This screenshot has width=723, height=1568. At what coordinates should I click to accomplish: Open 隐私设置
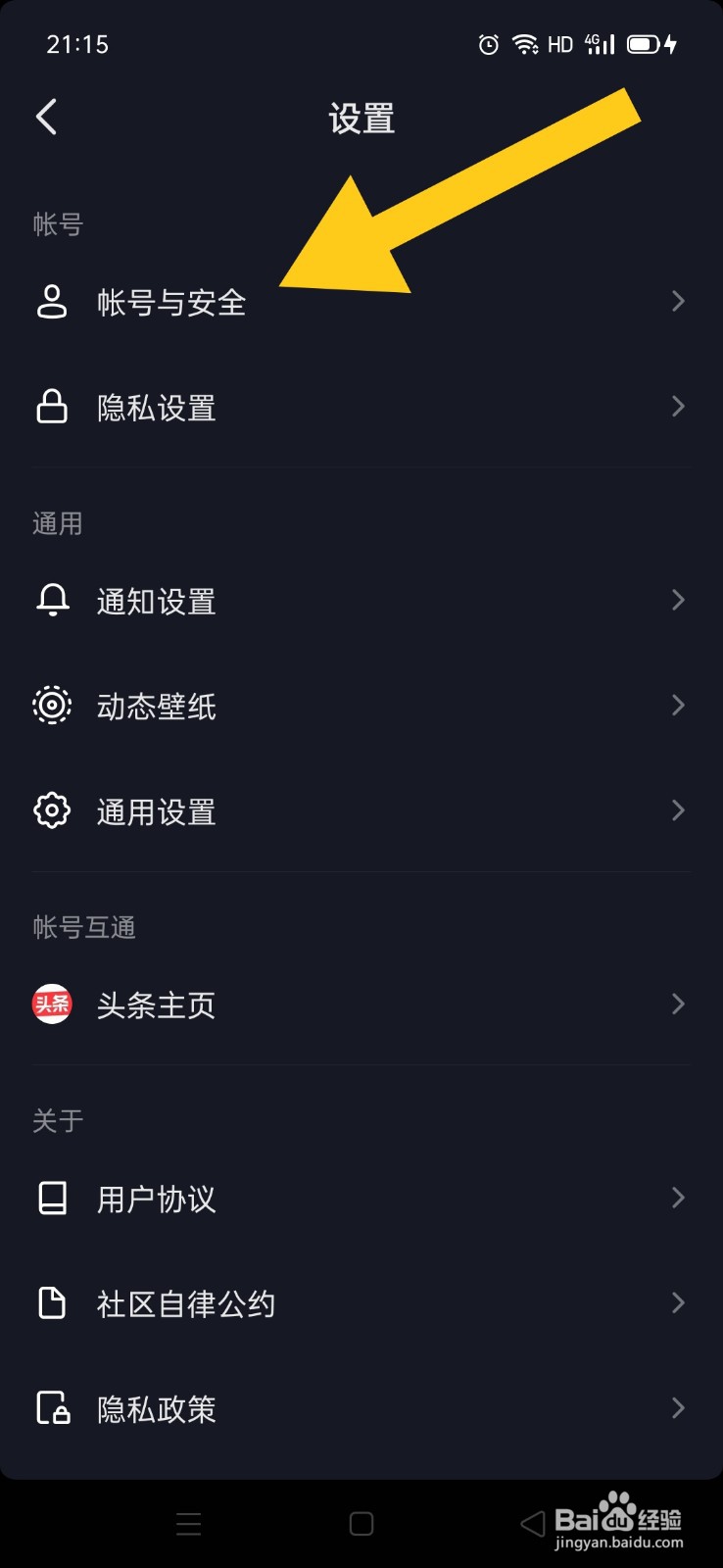(x=157, y=407)
